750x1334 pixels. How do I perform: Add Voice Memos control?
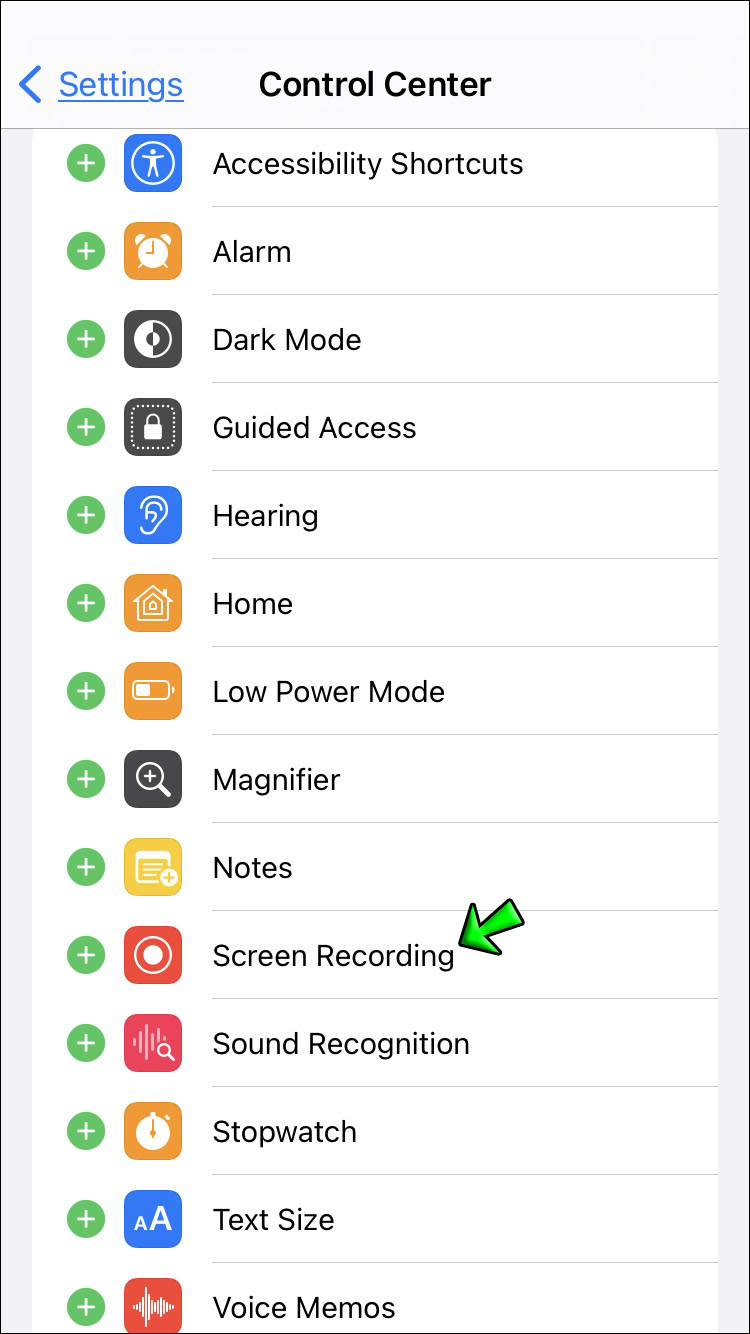tap(86, 1306)
